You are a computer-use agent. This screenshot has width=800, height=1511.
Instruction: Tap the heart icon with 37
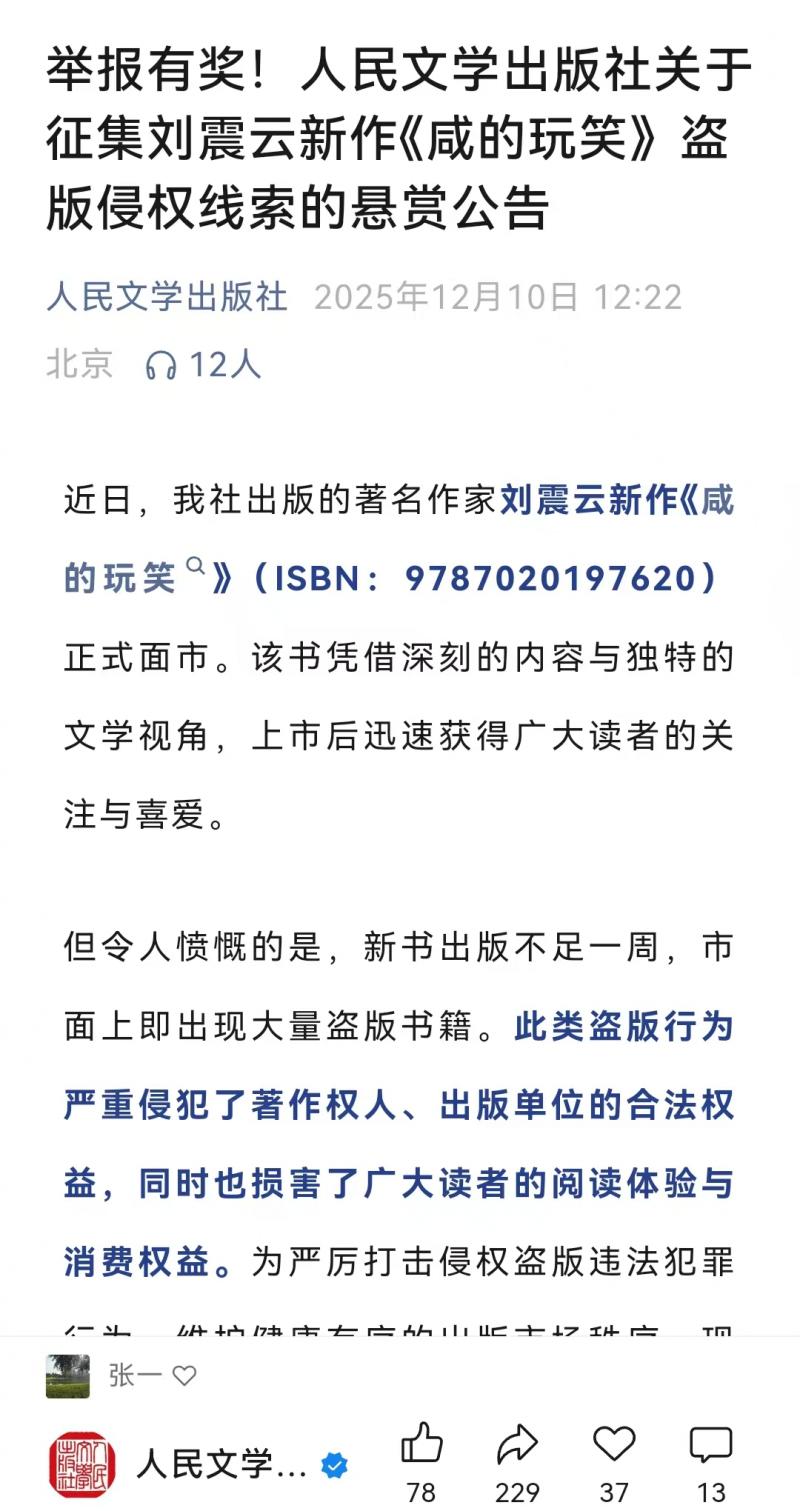point(614,1447)
